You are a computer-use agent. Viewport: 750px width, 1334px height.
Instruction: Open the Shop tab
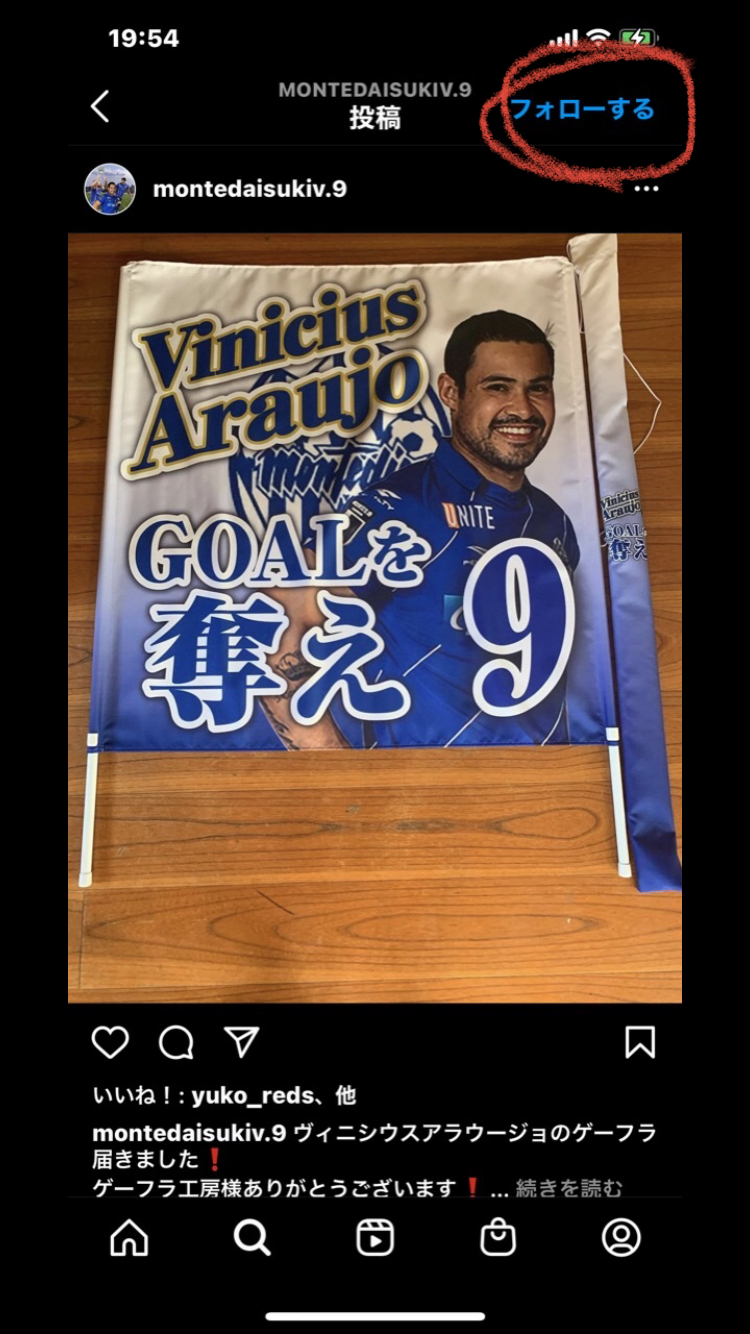(x=498, y=1239)
